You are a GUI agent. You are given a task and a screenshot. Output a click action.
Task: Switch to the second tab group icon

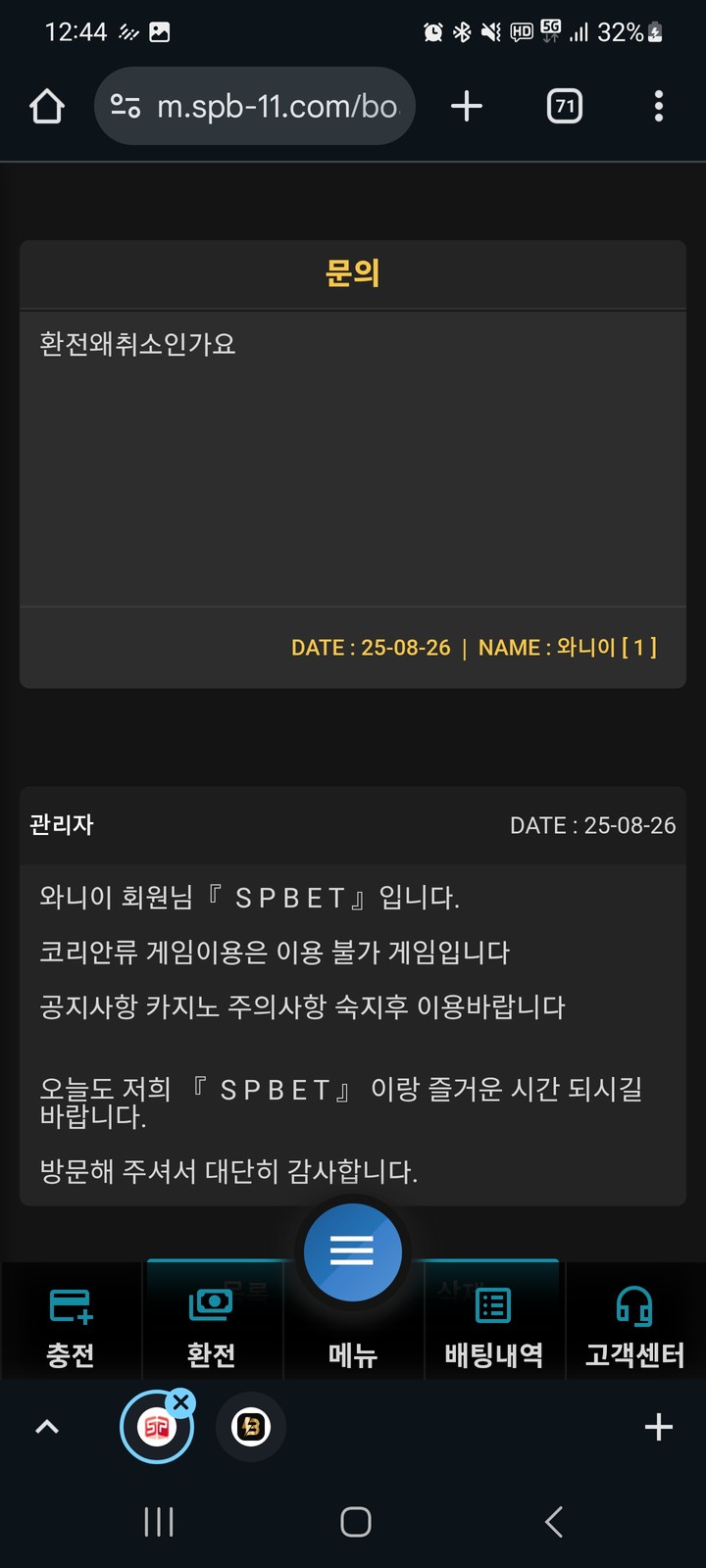(x=251, y=1427)
